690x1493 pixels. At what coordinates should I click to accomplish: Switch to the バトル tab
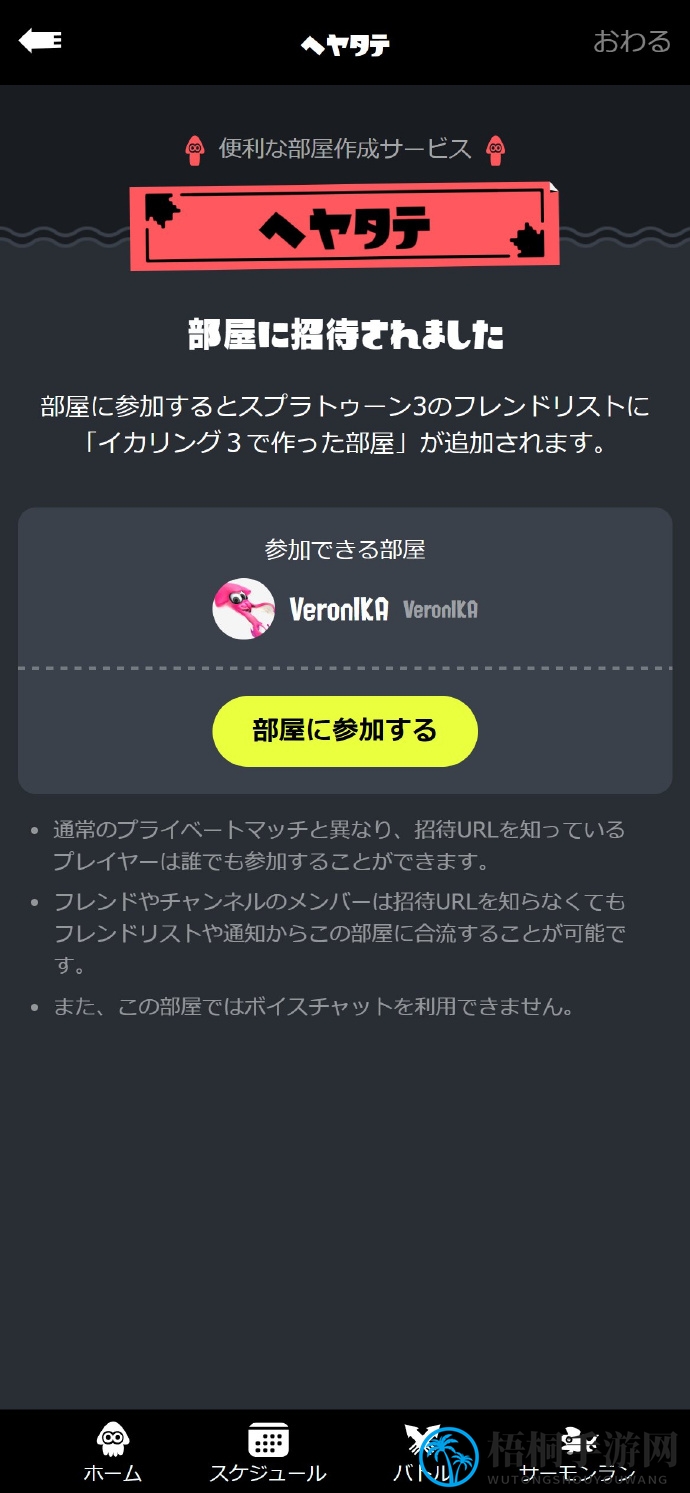(421, 1452)
